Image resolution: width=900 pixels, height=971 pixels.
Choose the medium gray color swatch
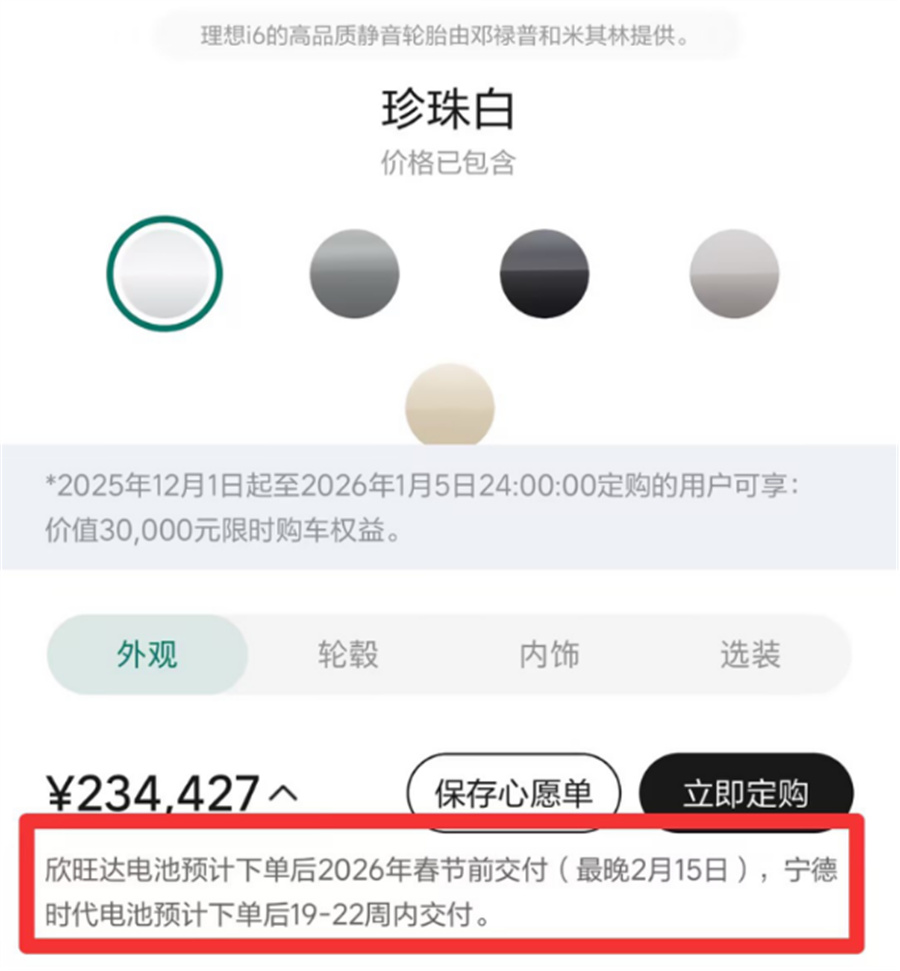(354, 273)
